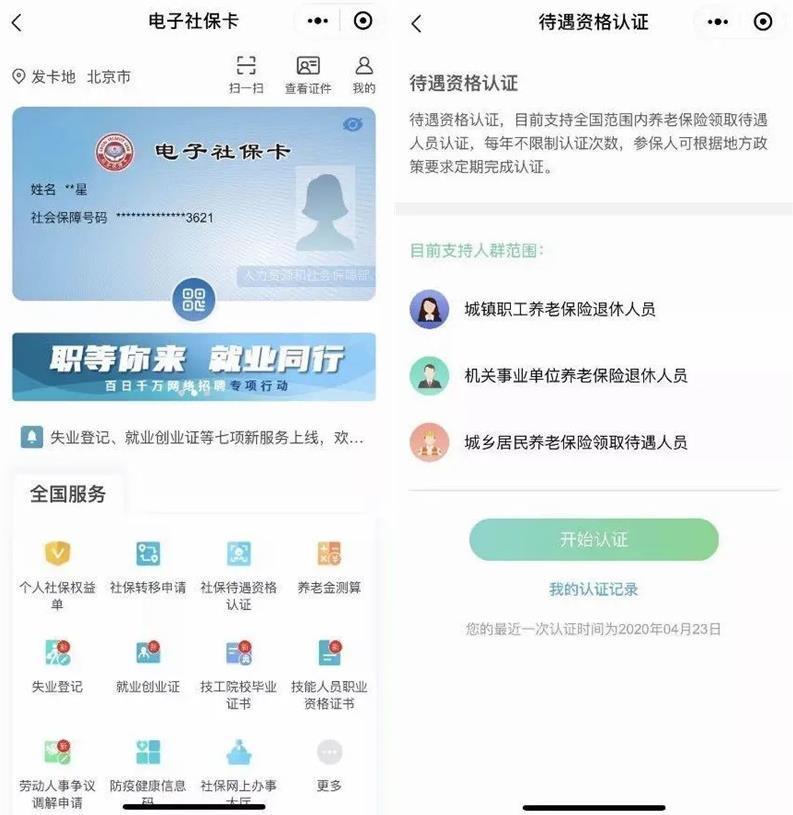Open 更多 services
Image resolution: width=793 pixels, height=815 pixels.
click(329, 765)
